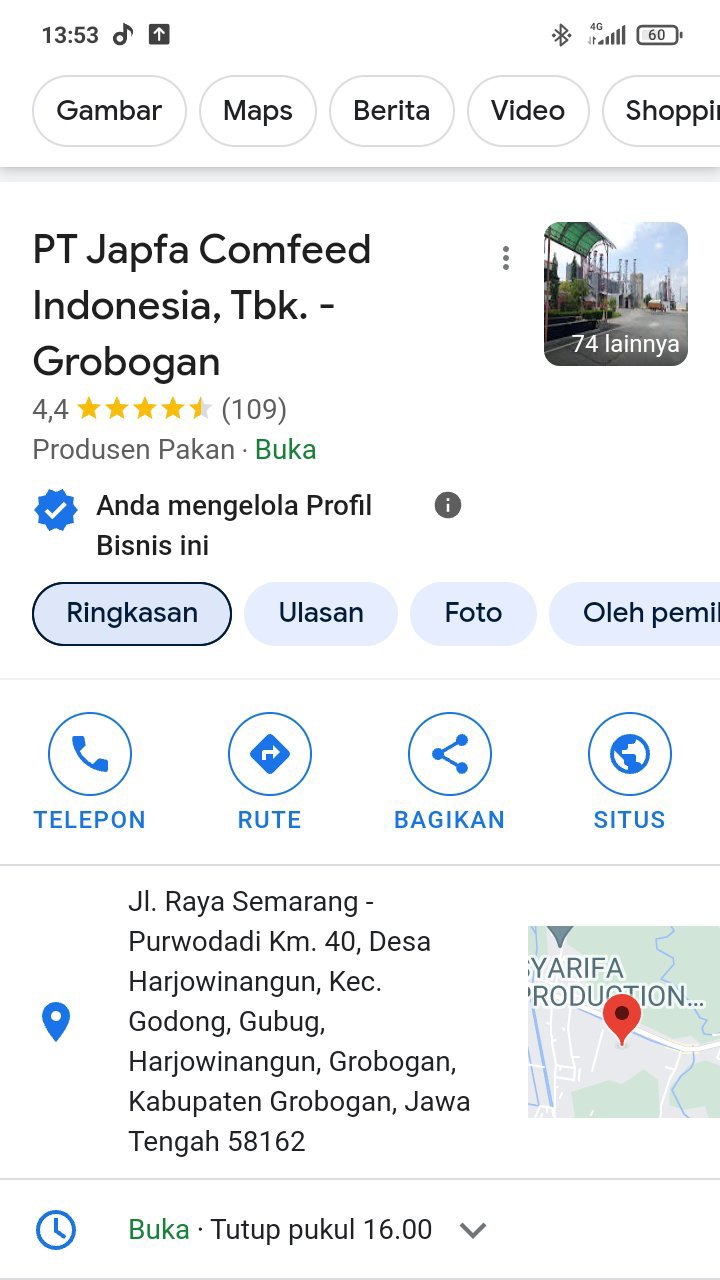Open the photo thumbnail with 74 lainnya

coord(616,294)
